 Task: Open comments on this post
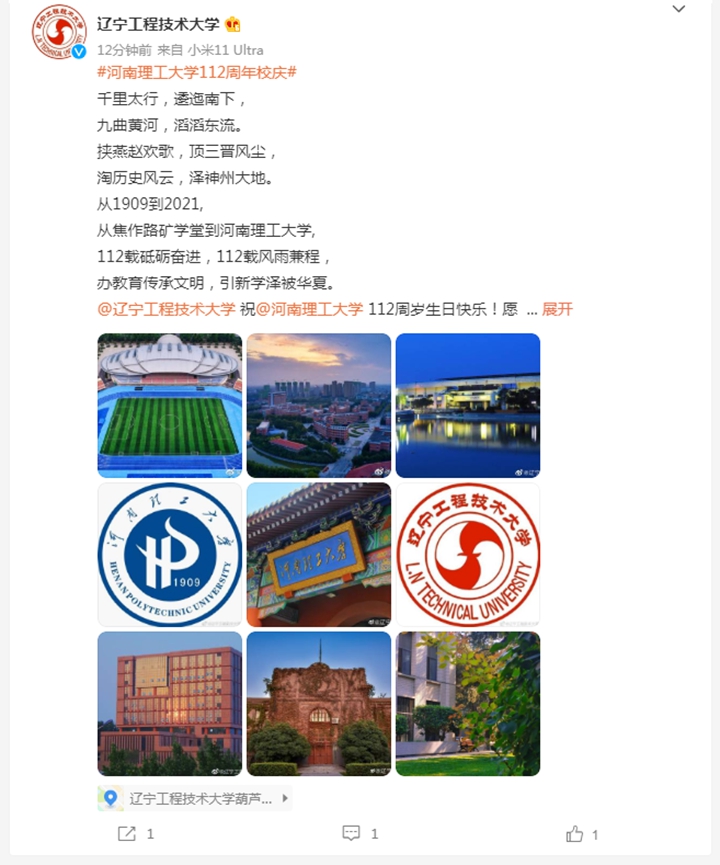(x=360, y=833)
